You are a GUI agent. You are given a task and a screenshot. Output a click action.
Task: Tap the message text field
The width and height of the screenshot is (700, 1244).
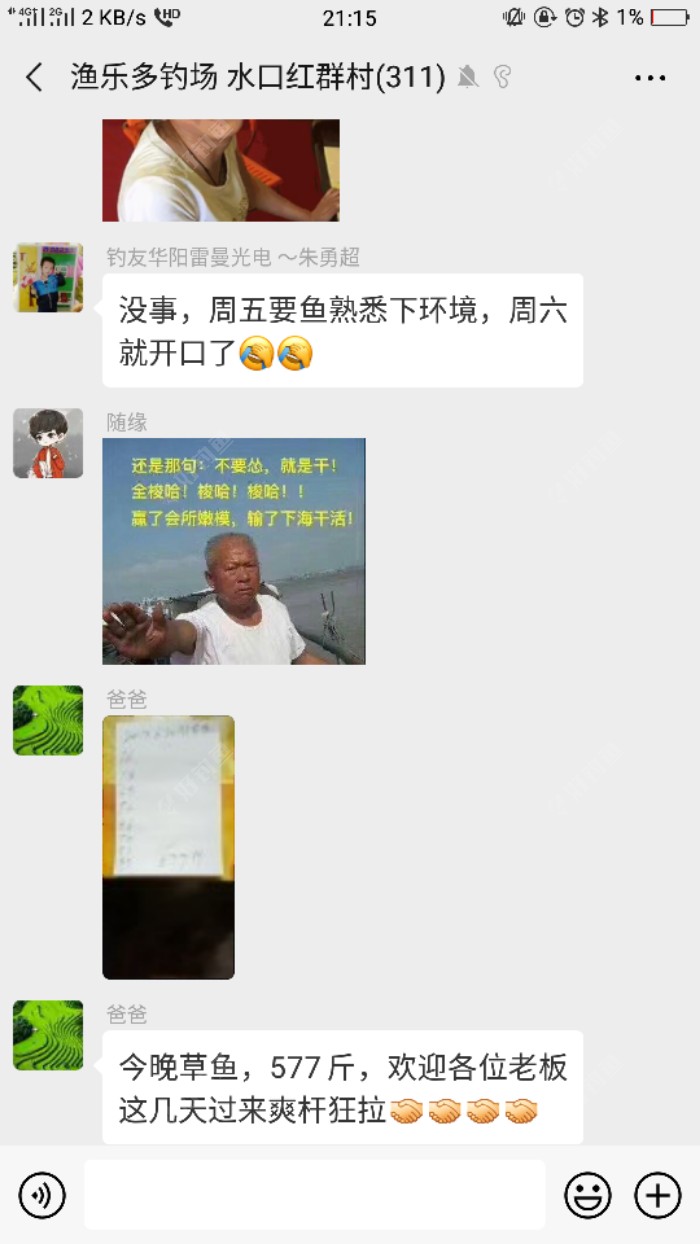(x=314, y=1195)
